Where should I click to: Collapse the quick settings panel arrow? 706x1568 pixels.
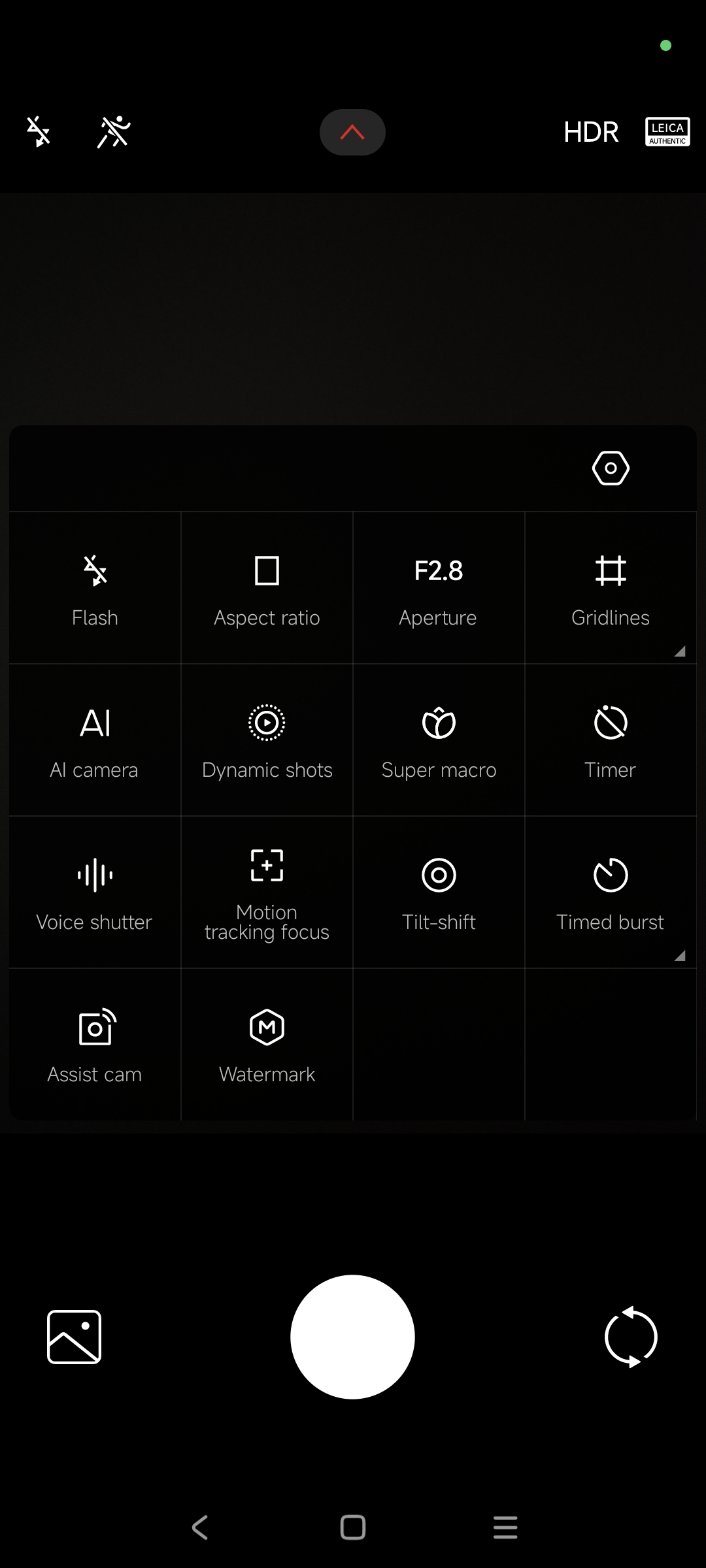pyautogui.click(x=352, y=133)
